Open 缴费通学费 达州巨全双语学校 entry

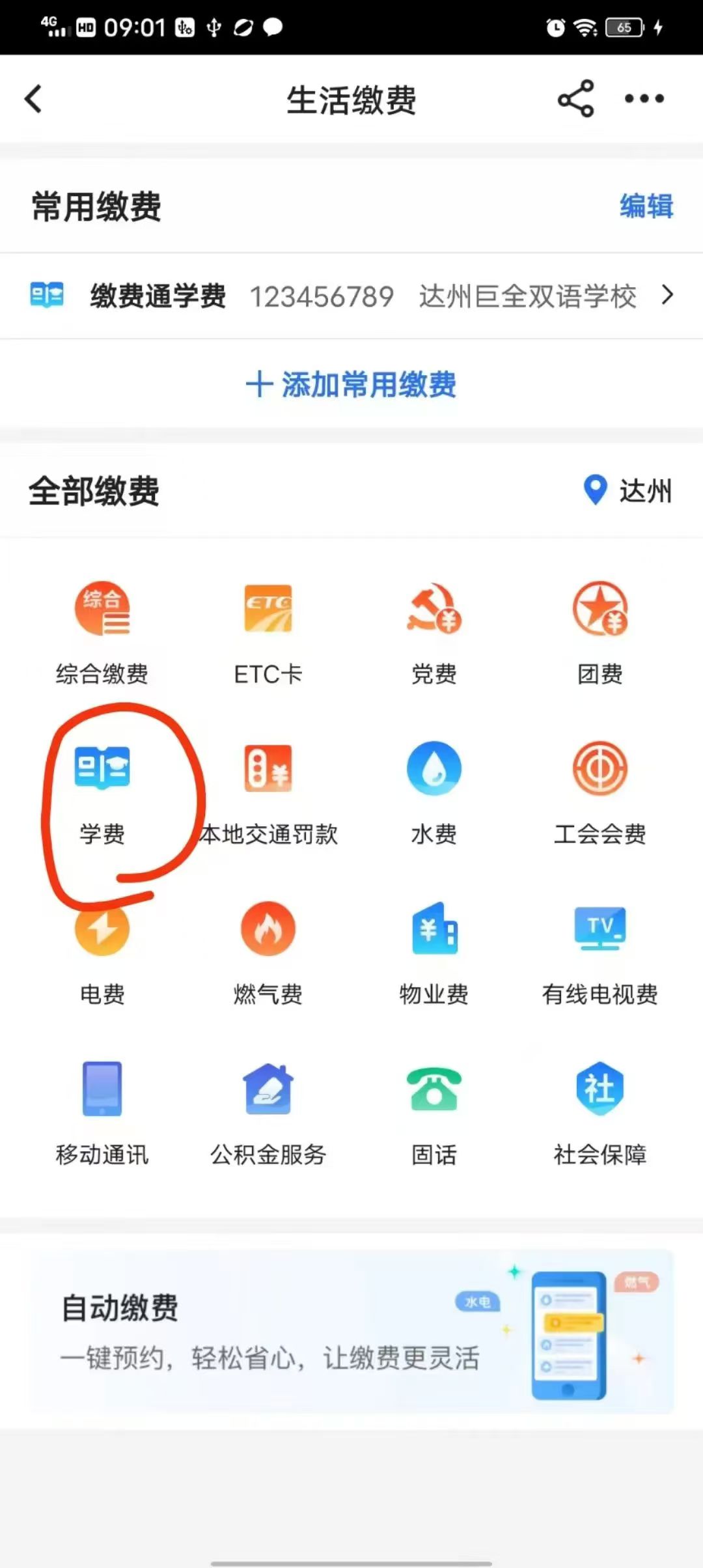351,296
